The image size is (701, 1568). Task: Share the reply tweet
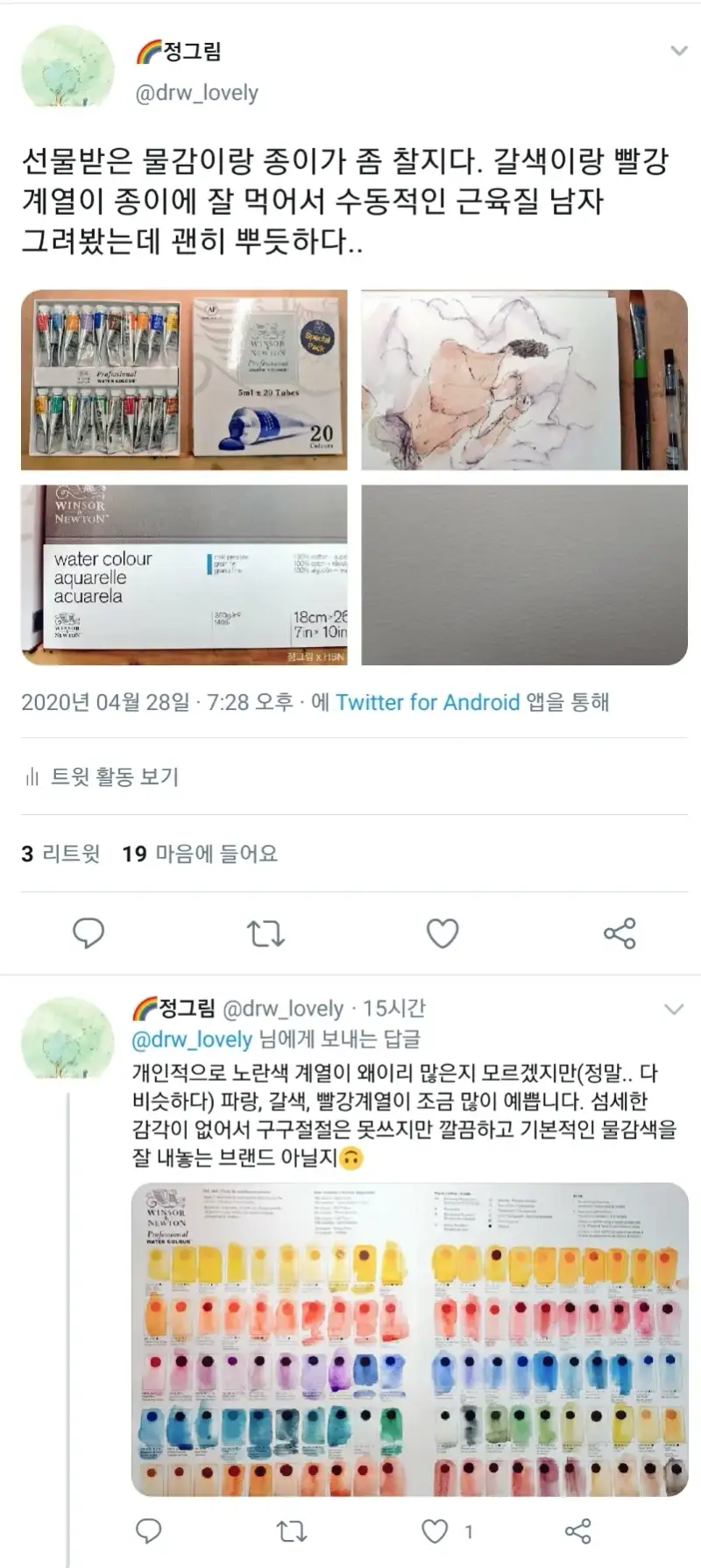tap(577, 1531)
